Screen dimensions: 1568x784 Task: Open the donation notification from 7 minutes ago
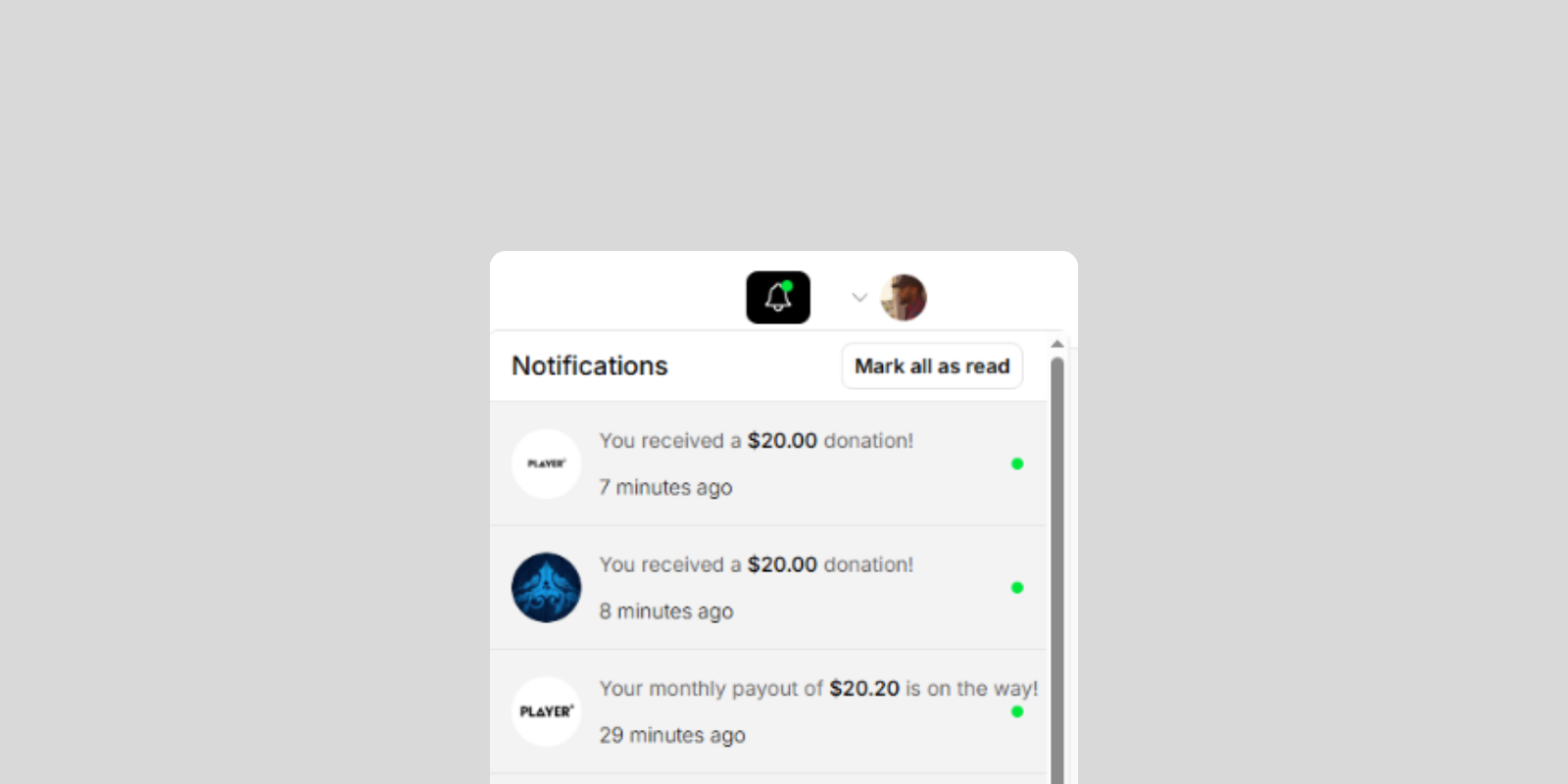[756, 463]
